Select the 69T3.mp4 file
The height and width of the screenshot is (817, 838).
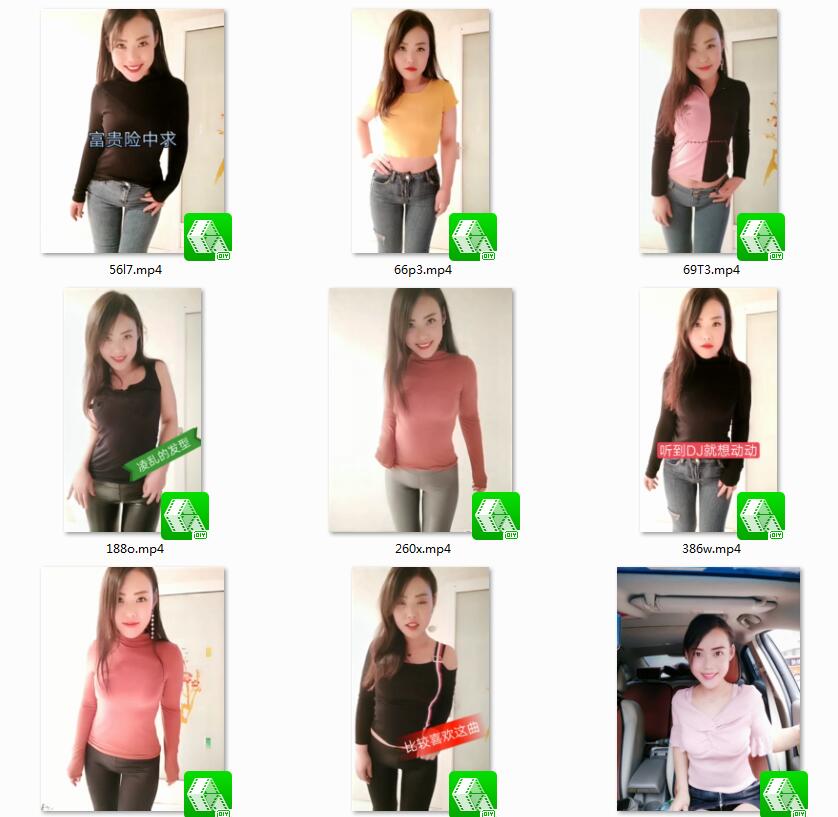[708, 131]
